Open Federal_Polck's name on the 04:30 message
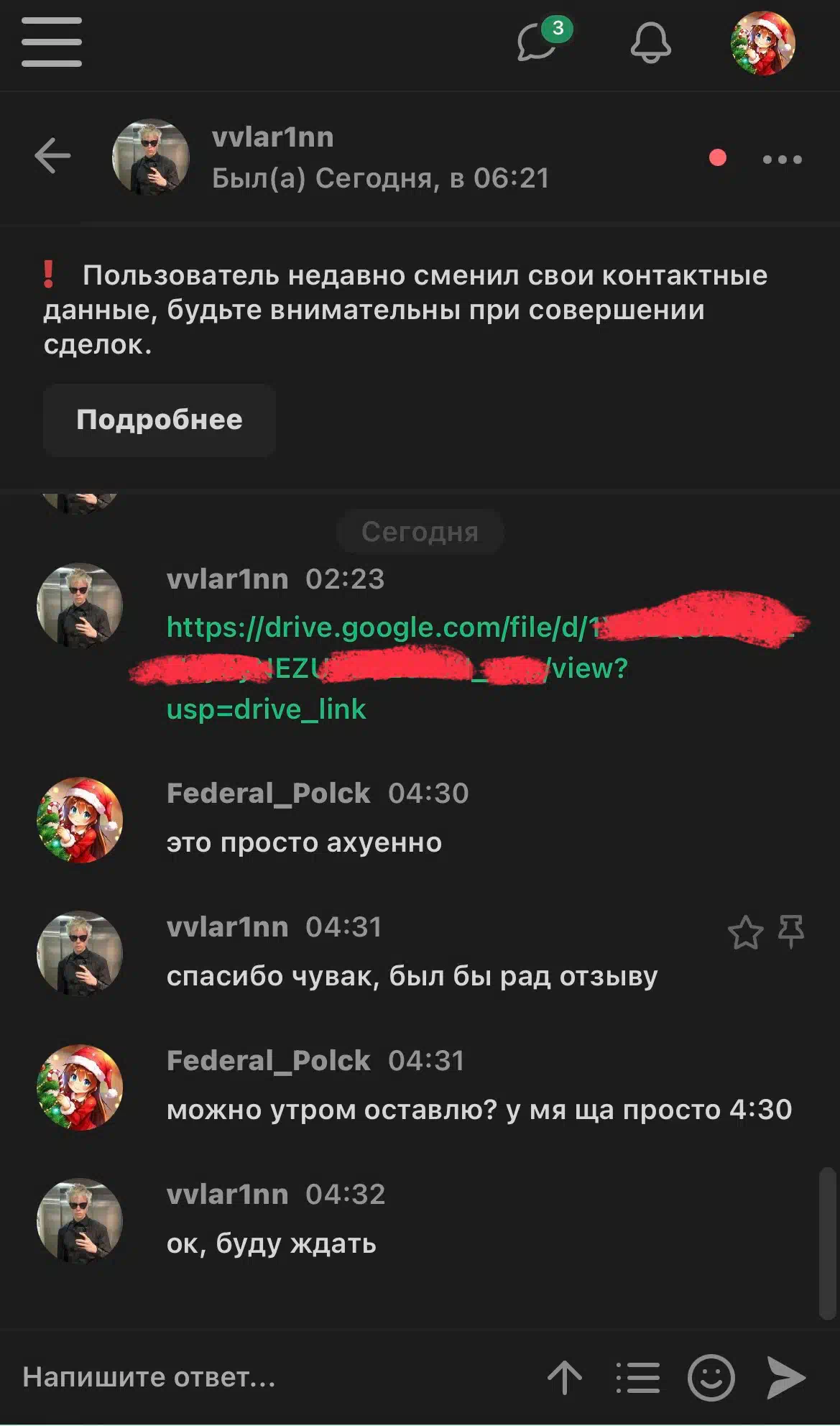 tap(269, 793)
